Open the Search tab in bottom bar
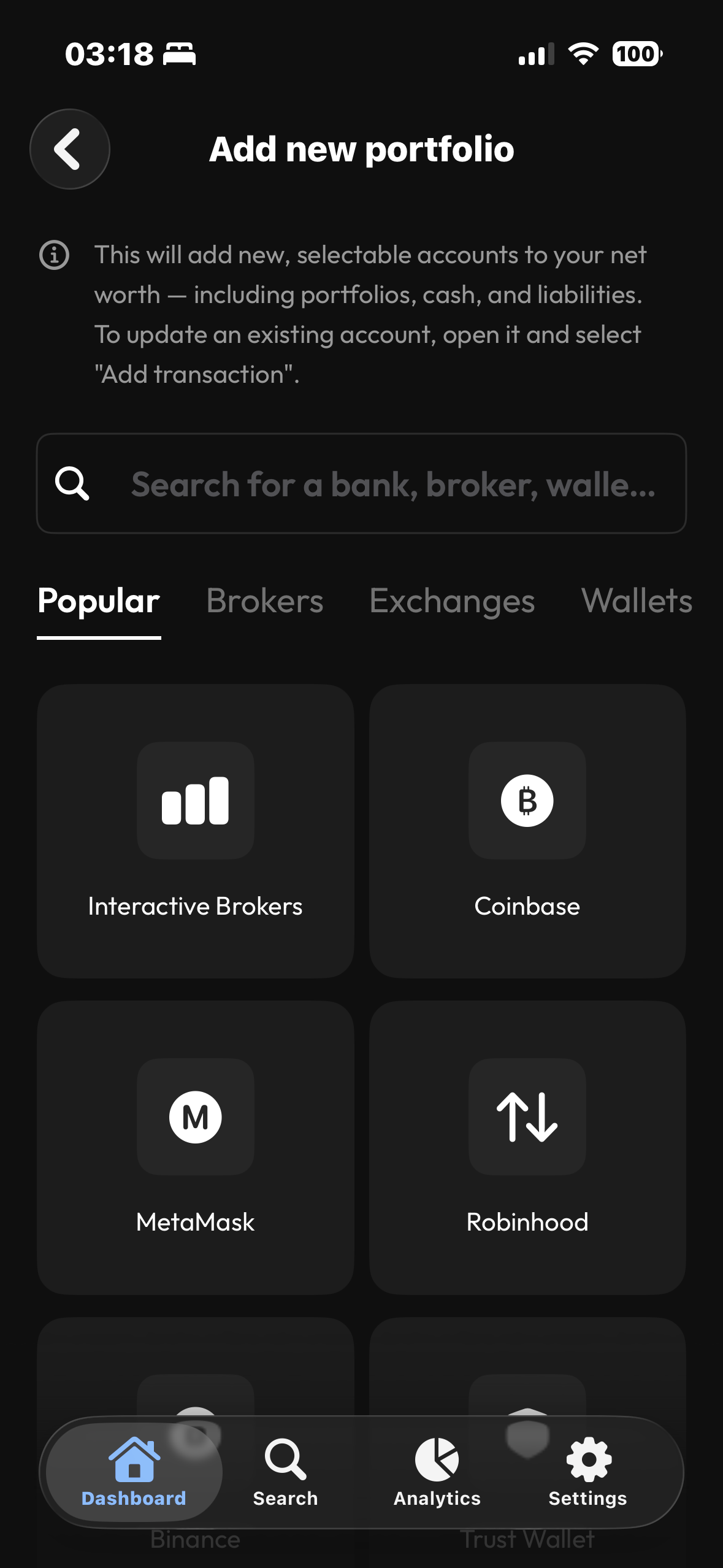Image resolution: width=723 pixels, height=1568 pixels. click(x=285, y=1472)
